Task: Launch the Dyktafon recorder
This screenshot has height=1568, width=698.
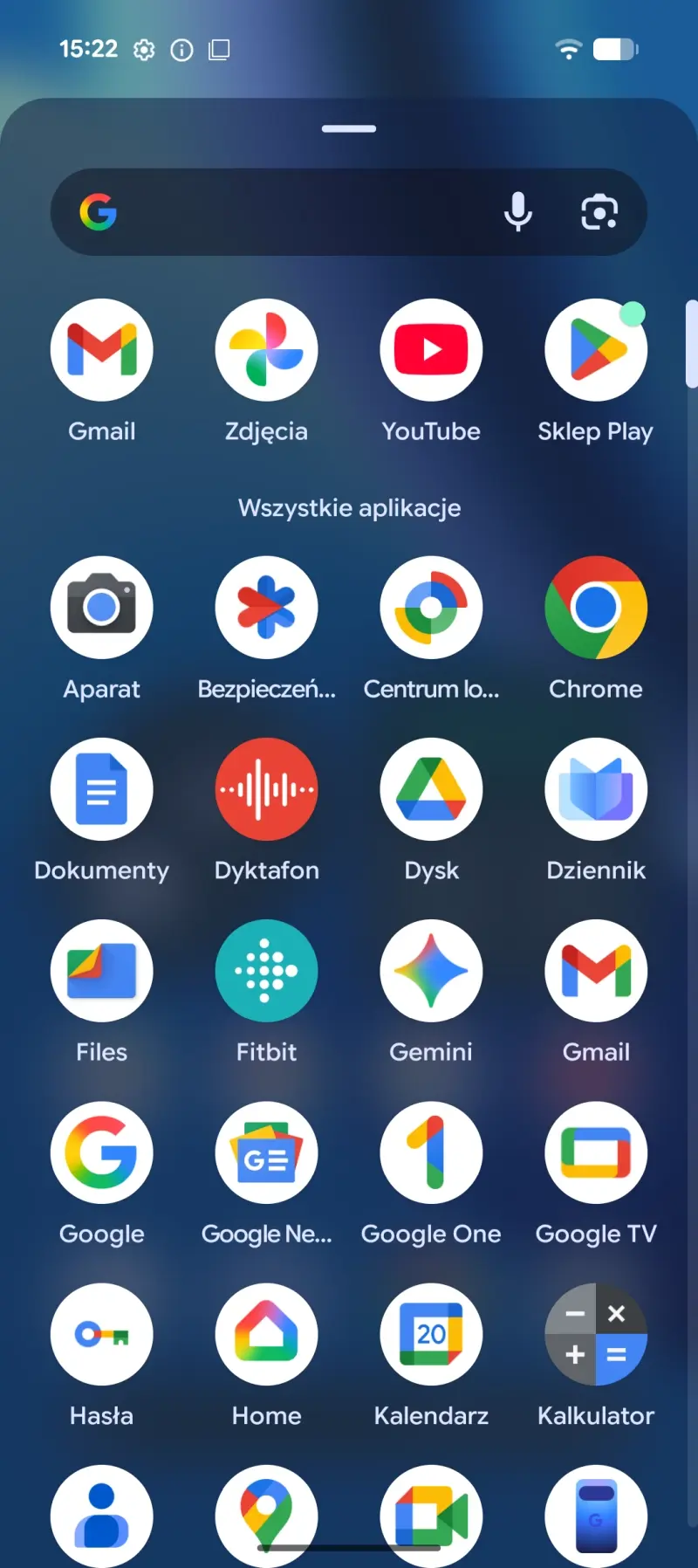Action: coord(266,789)
